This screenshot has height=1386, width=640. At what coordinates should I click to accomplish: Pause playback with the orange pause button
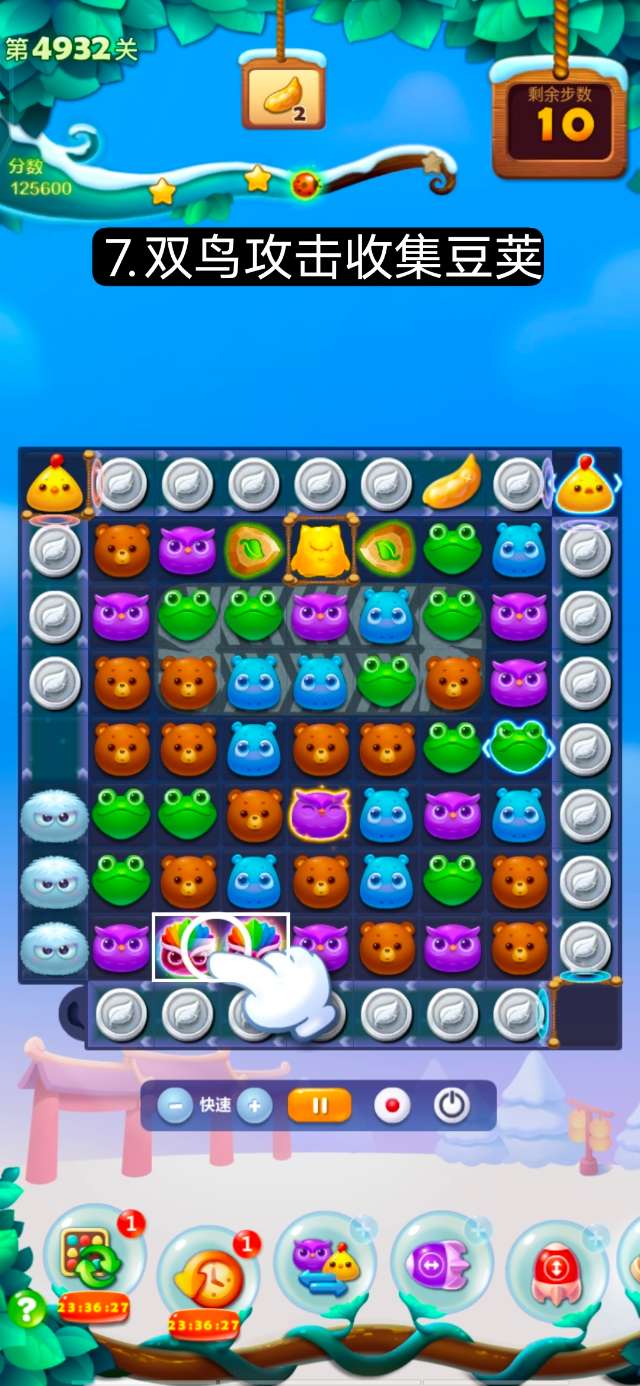320,1107
